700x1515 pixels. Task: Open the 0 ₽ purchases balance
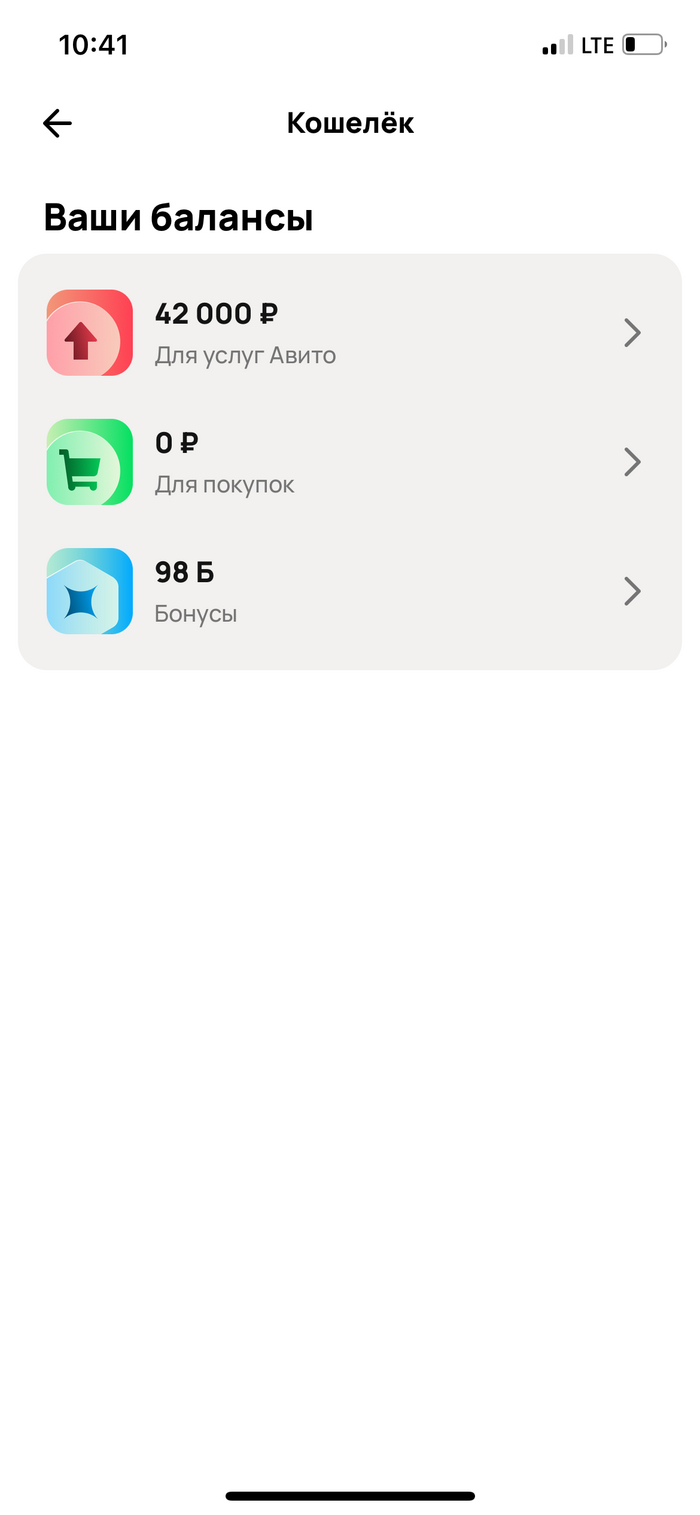point(349,462)
